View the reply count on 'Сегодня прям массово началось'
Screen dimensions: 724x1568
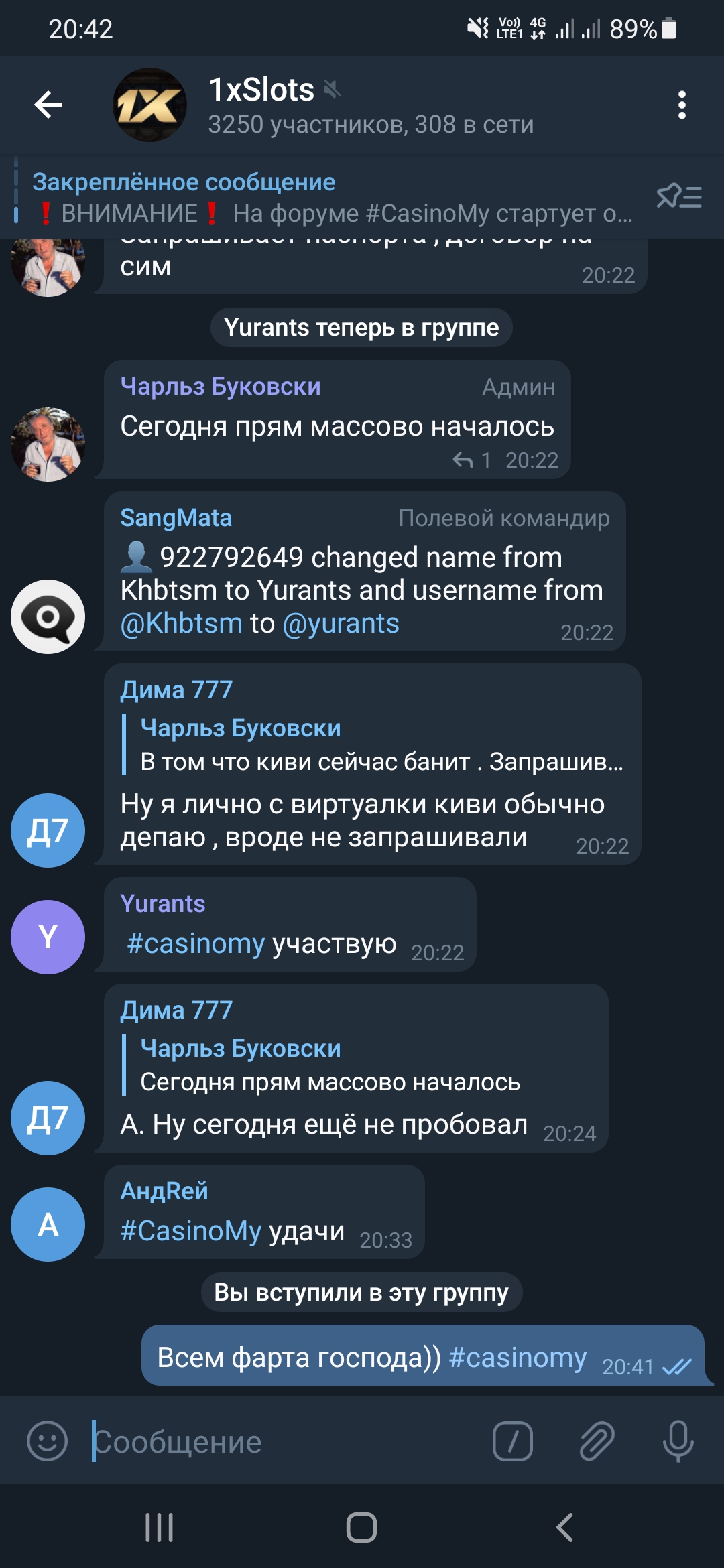click(x=473, y=460)
